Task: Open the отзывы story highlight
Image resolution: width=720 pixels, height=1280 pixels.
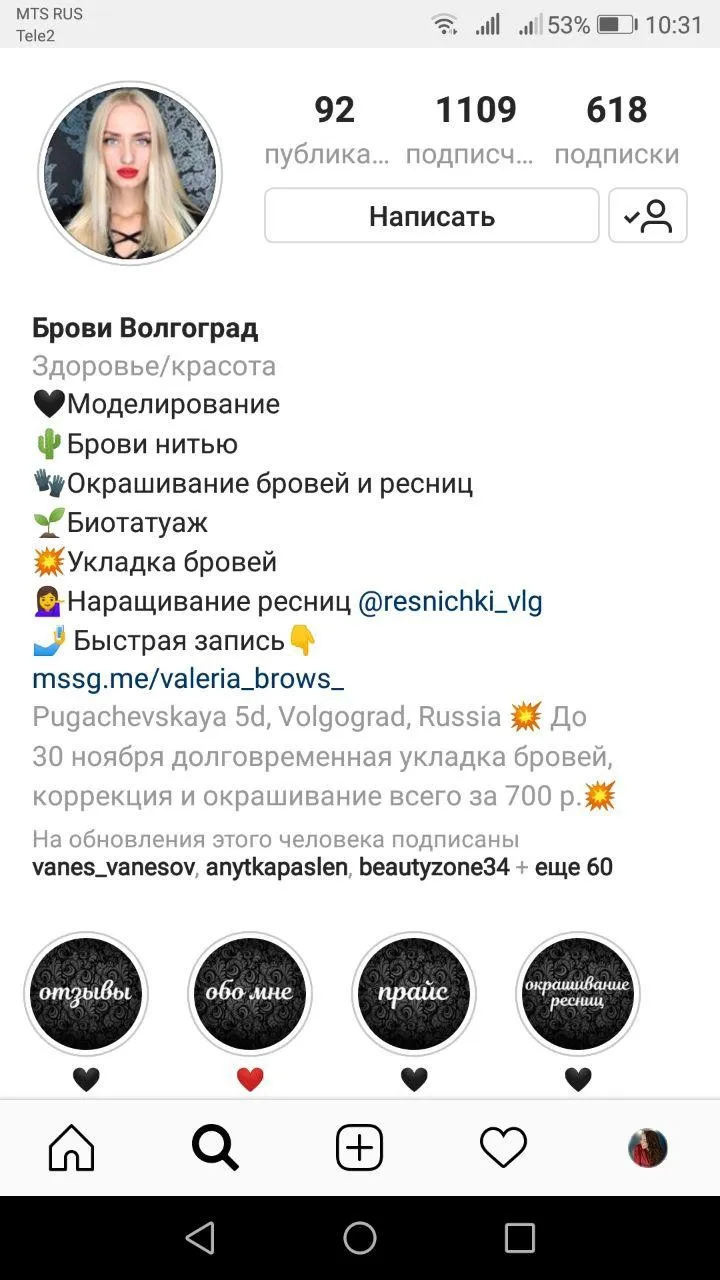Action: (86, 993)
